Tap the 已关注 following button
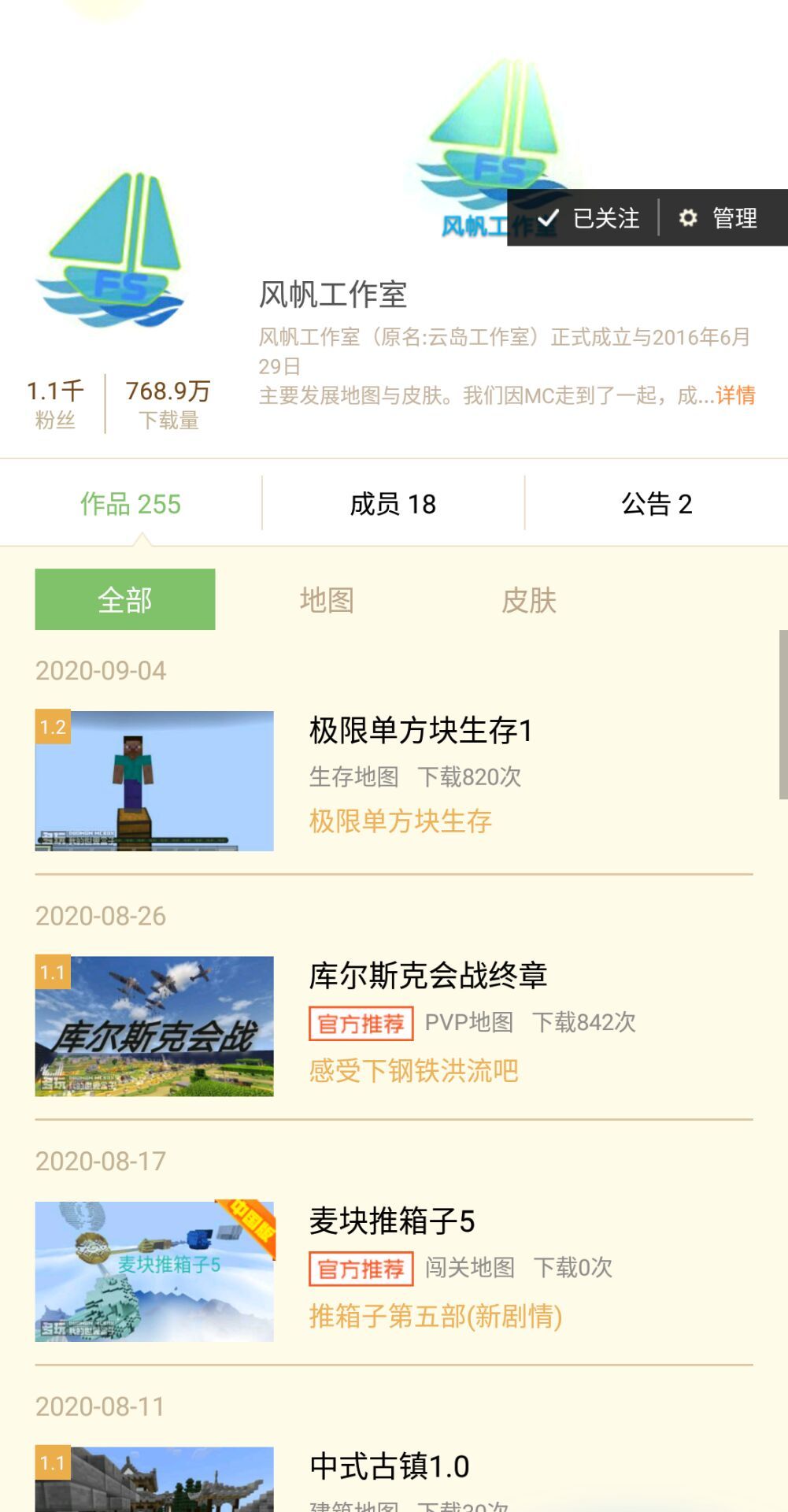This screenshot has width=788, height=1512. click(589, 218)
